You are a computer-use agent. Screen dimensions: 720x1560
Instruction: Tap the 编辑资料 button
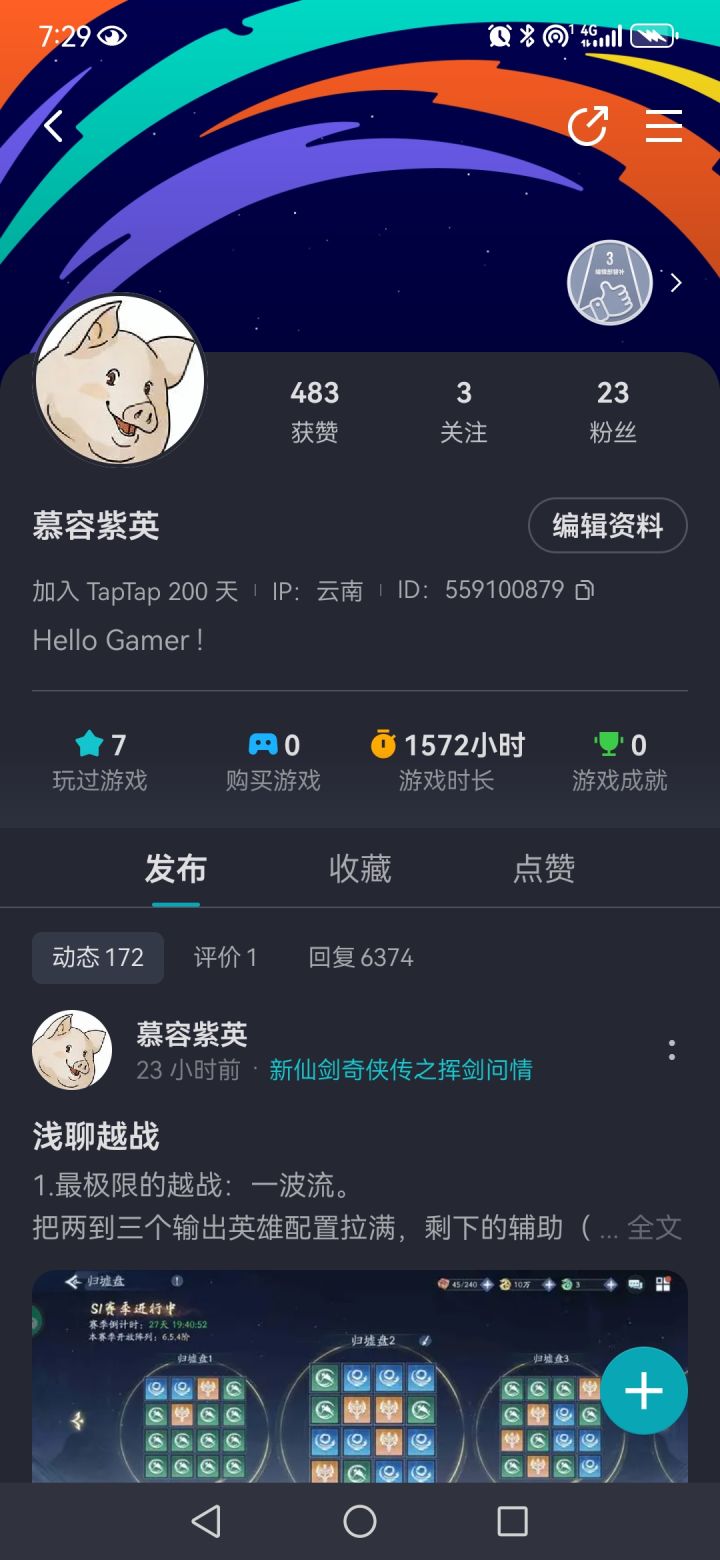[x=608, y=525]
